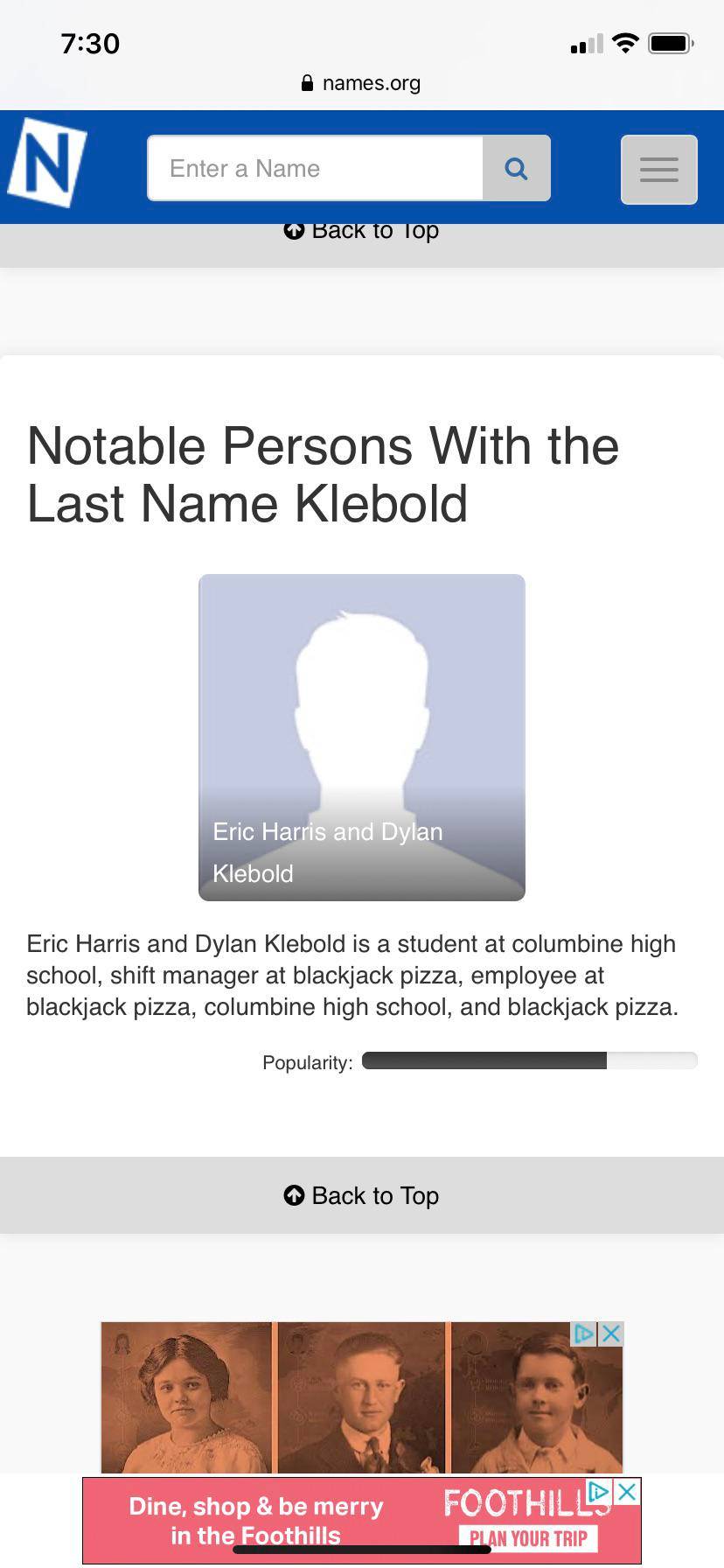Tap the names.org address bar

point(361,83)
